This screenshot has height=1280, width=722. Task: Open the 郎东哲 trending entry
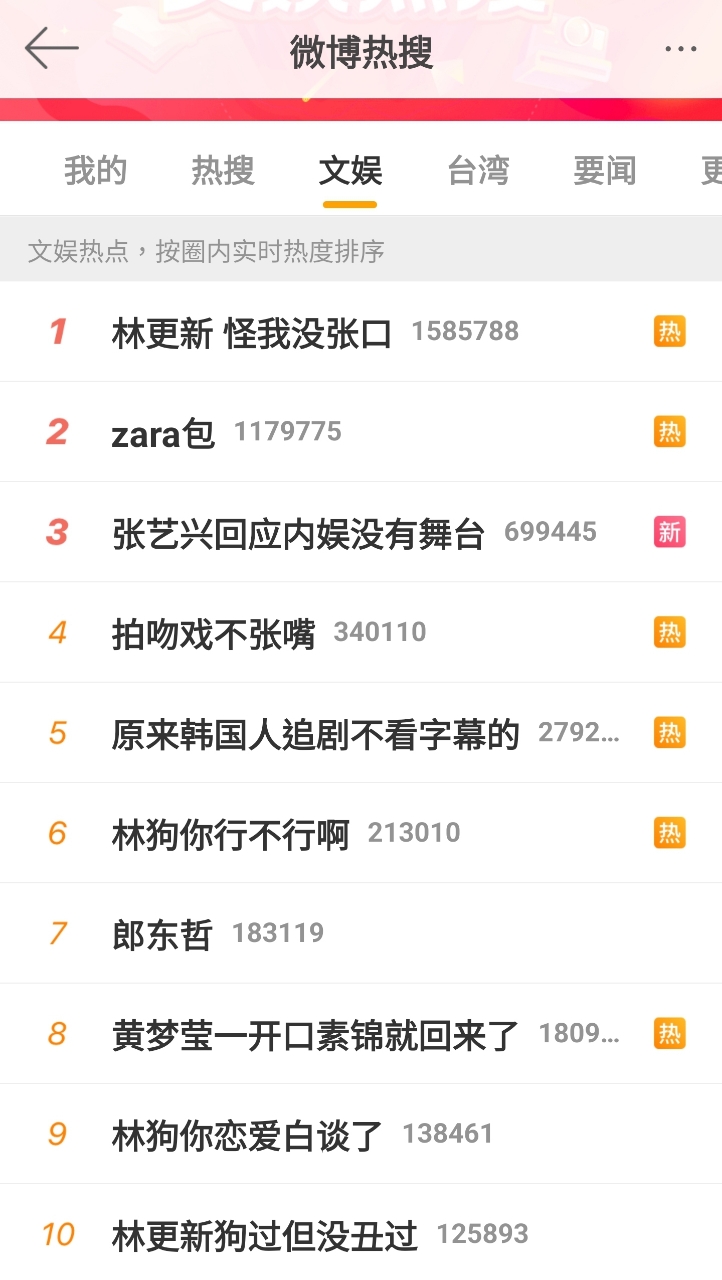tap(361, 934)
